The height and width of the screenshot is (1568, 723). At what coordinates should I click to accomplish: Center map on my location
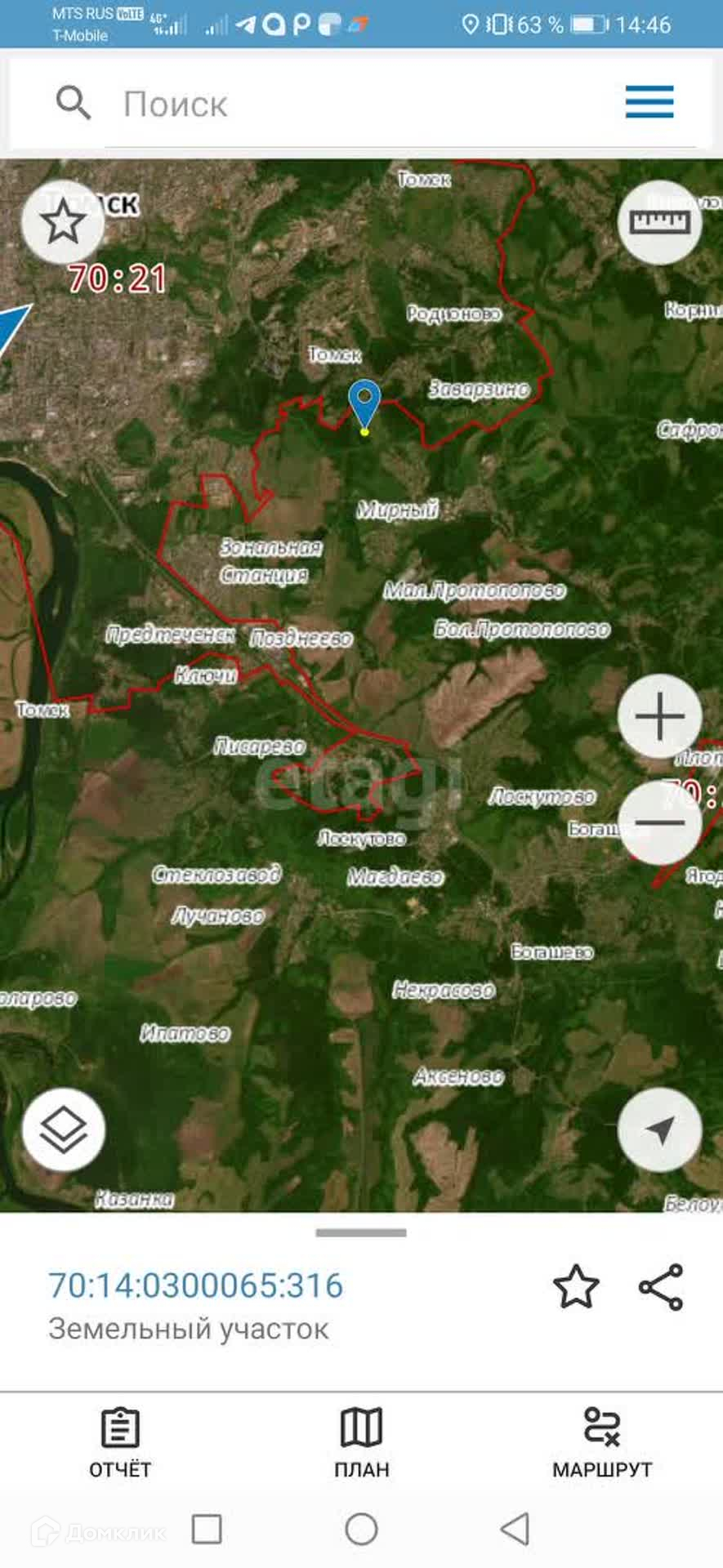point(659,1130)
